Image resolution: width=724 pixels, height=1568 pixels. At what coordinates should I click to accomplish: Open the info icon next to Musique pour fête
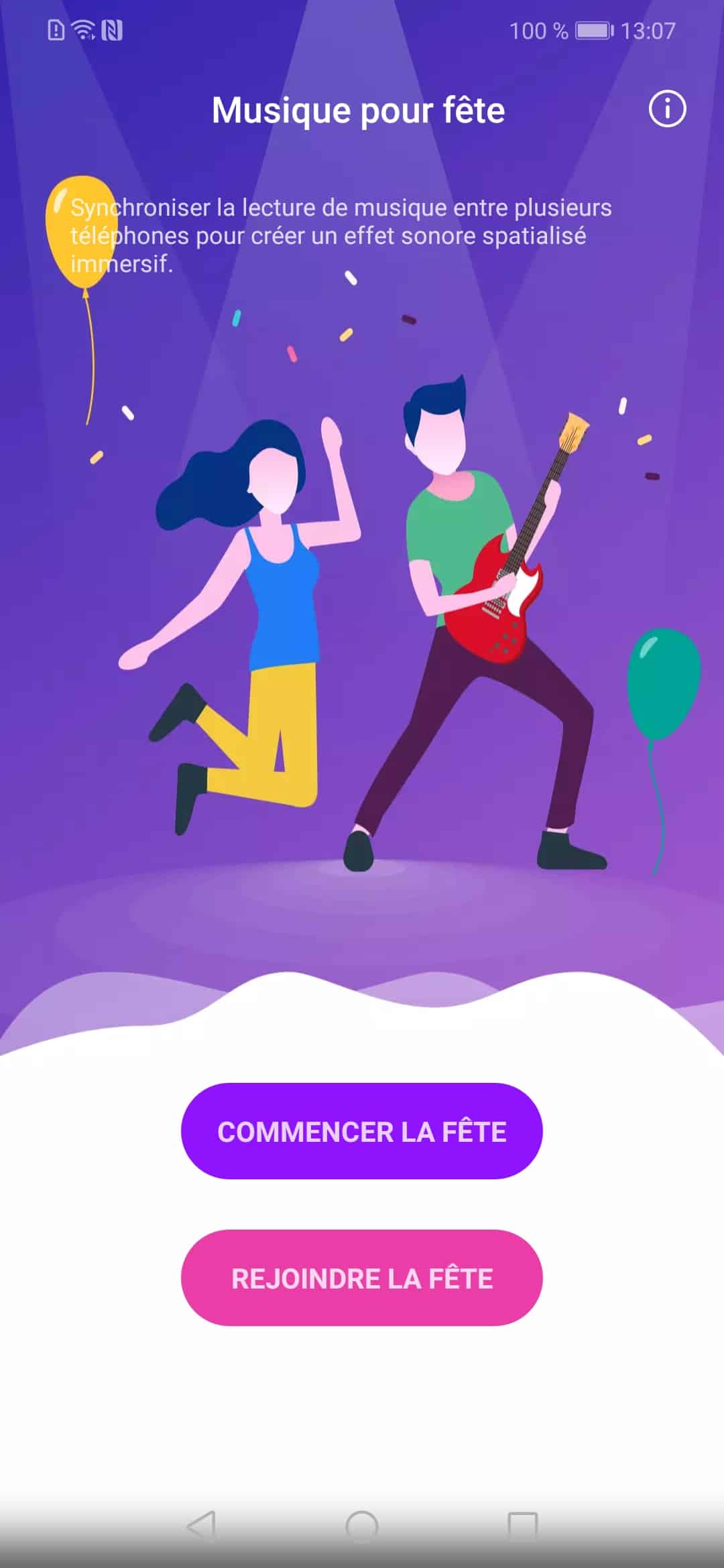coord(667,109)
